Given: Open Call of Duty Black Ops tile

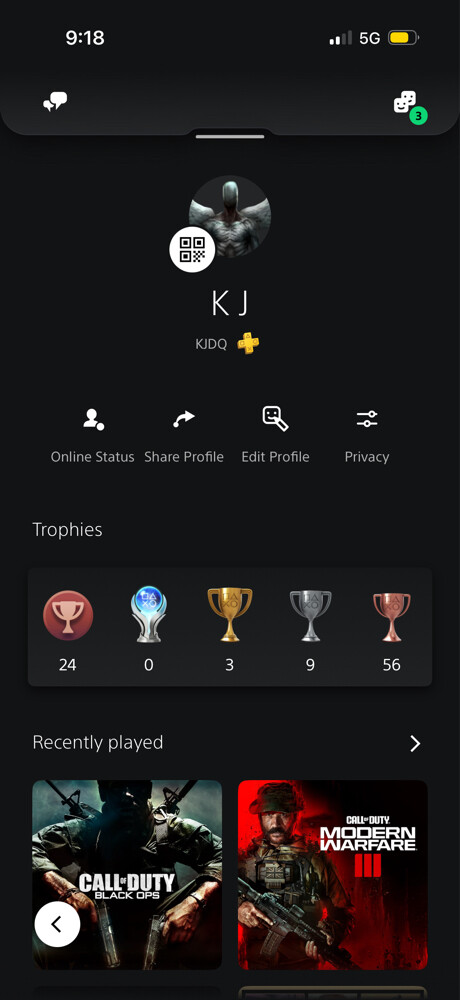Looking at the screenshot, I should coord(127,874).
